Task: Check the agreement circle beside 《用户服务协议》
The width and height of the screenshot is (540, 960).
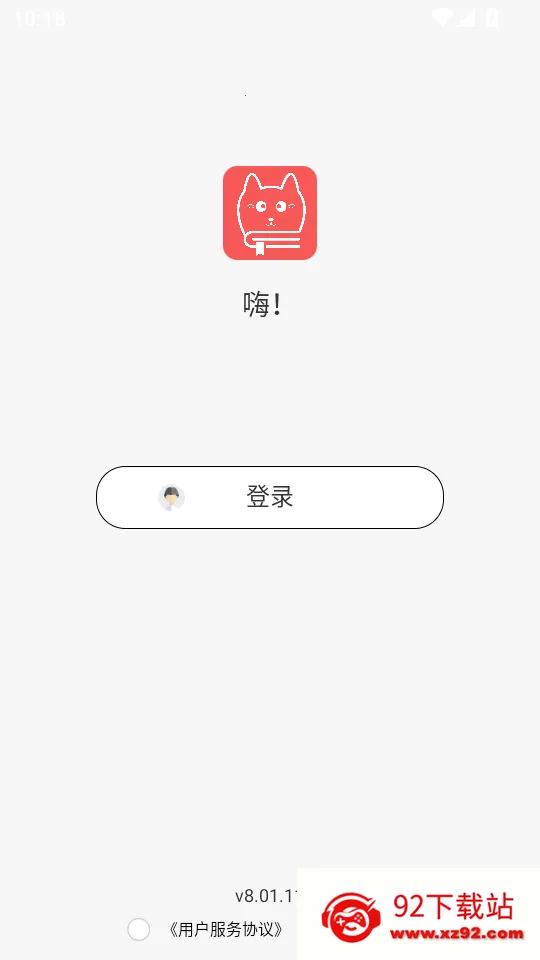Action: pos(138,929)
